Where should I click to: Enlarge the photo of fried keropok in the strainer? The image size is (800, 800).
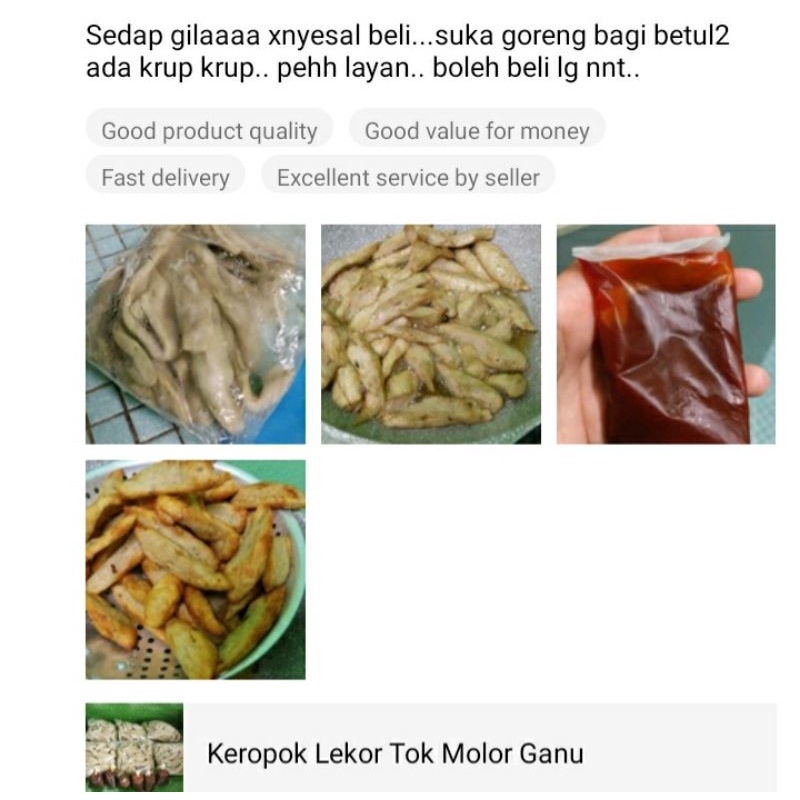pos(195,570)
